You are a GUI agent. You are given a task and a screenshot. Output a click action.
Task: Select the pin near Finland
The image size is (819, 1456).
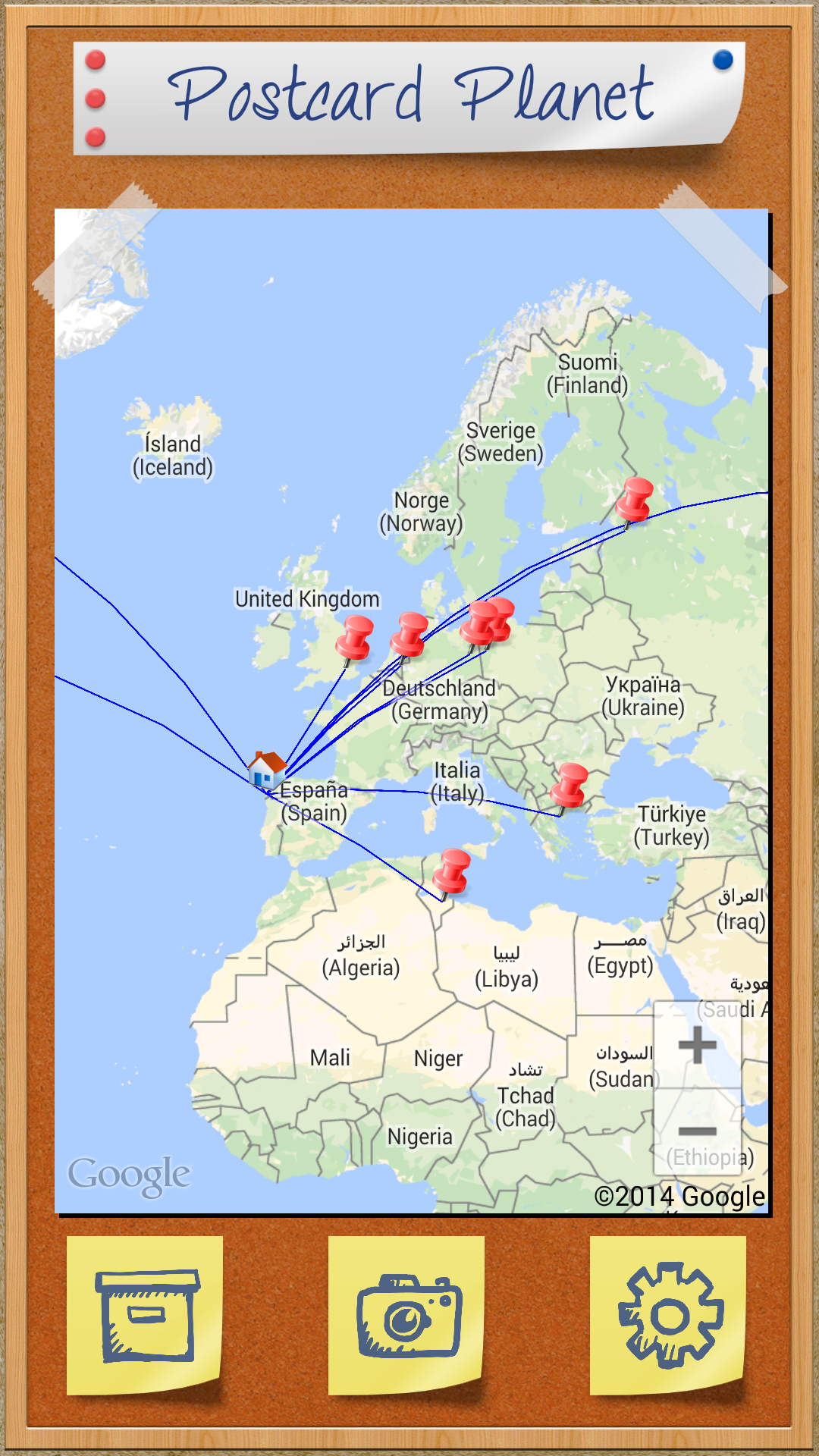click(634, 499)
